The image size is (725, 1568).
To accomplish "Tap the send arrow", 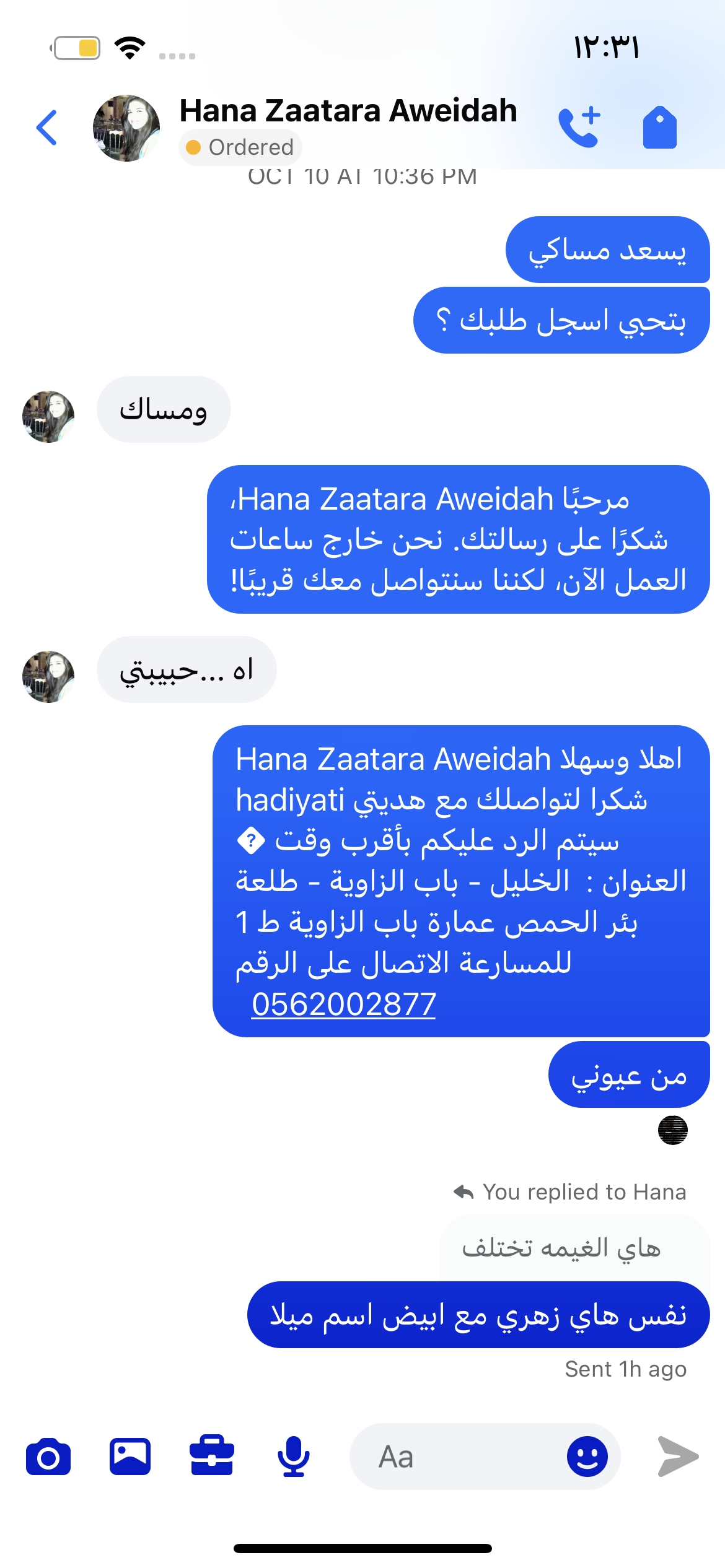I will [x=677, y=1457].
